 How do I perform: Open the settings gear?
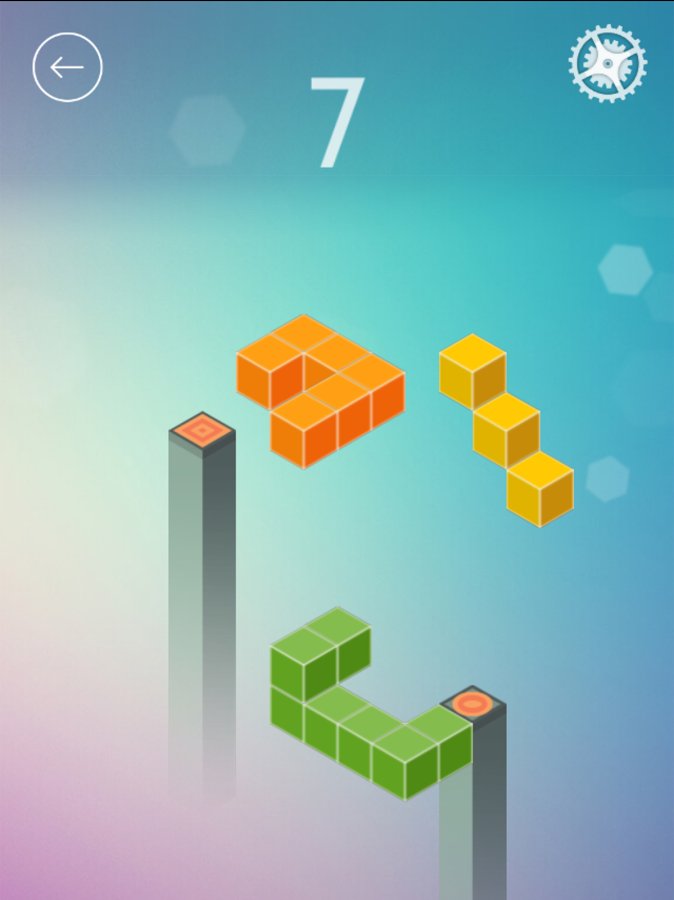(608, 64)
